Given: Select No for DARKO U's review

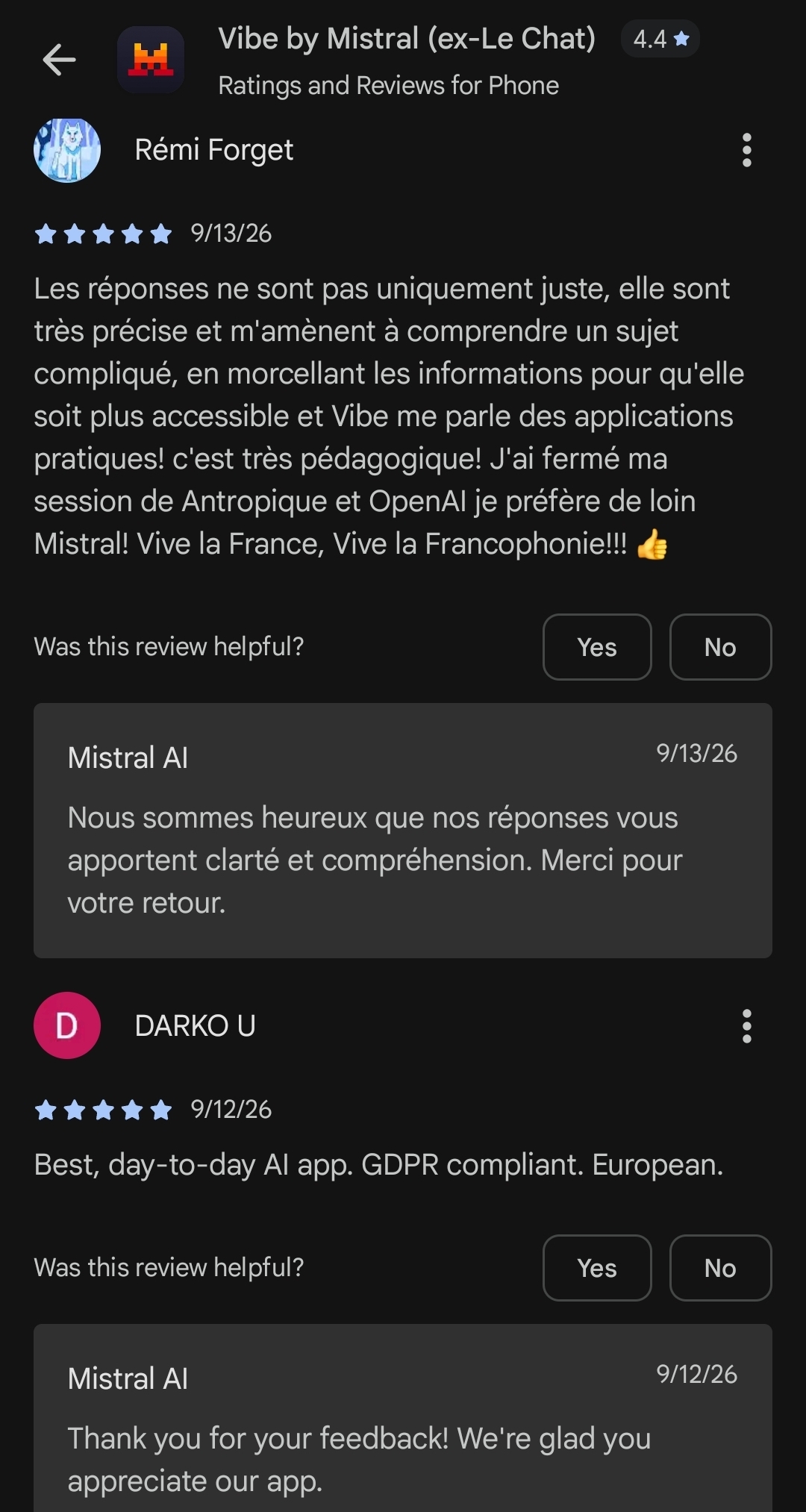Looking at the screenshot, I should (x=720, y=1268).
